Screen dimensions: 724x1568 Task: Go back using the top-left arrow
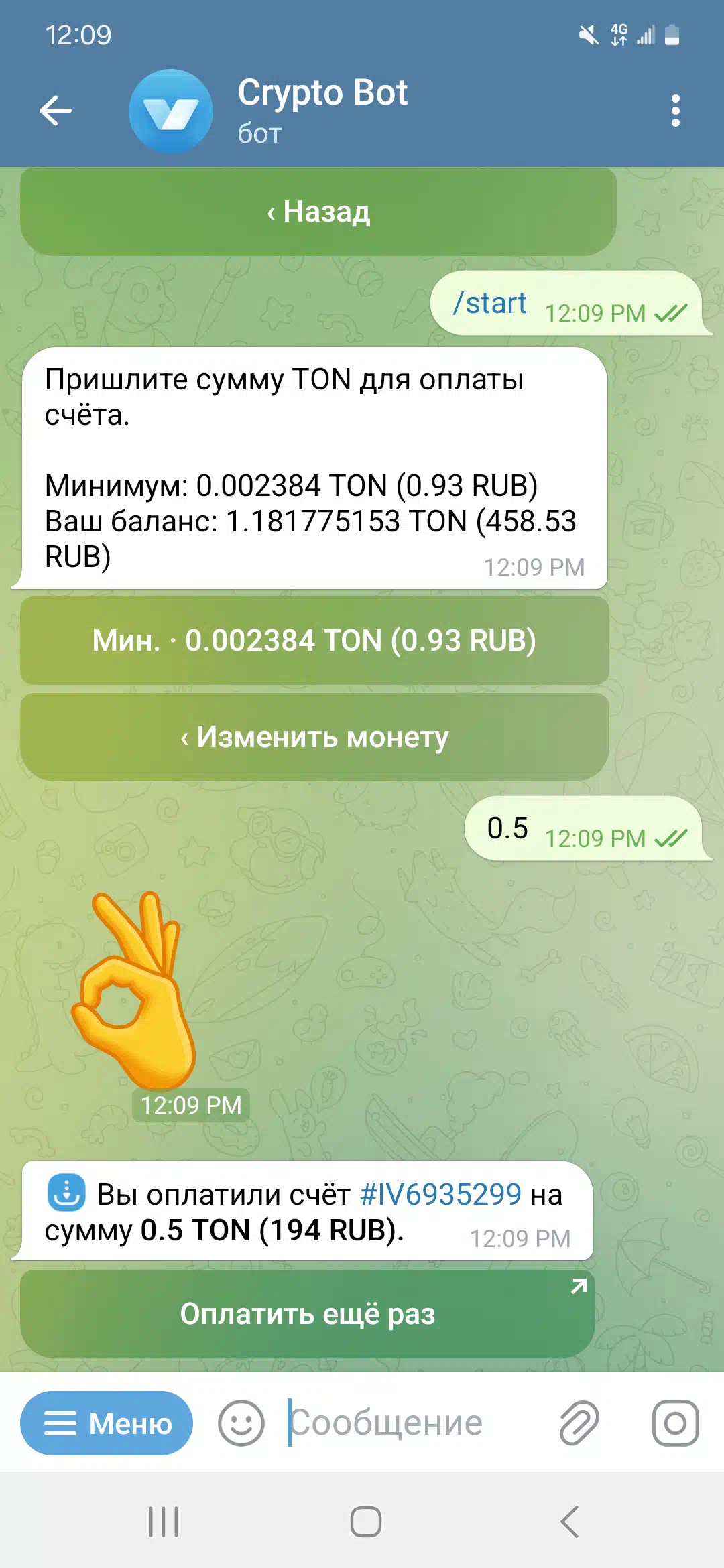56,111
